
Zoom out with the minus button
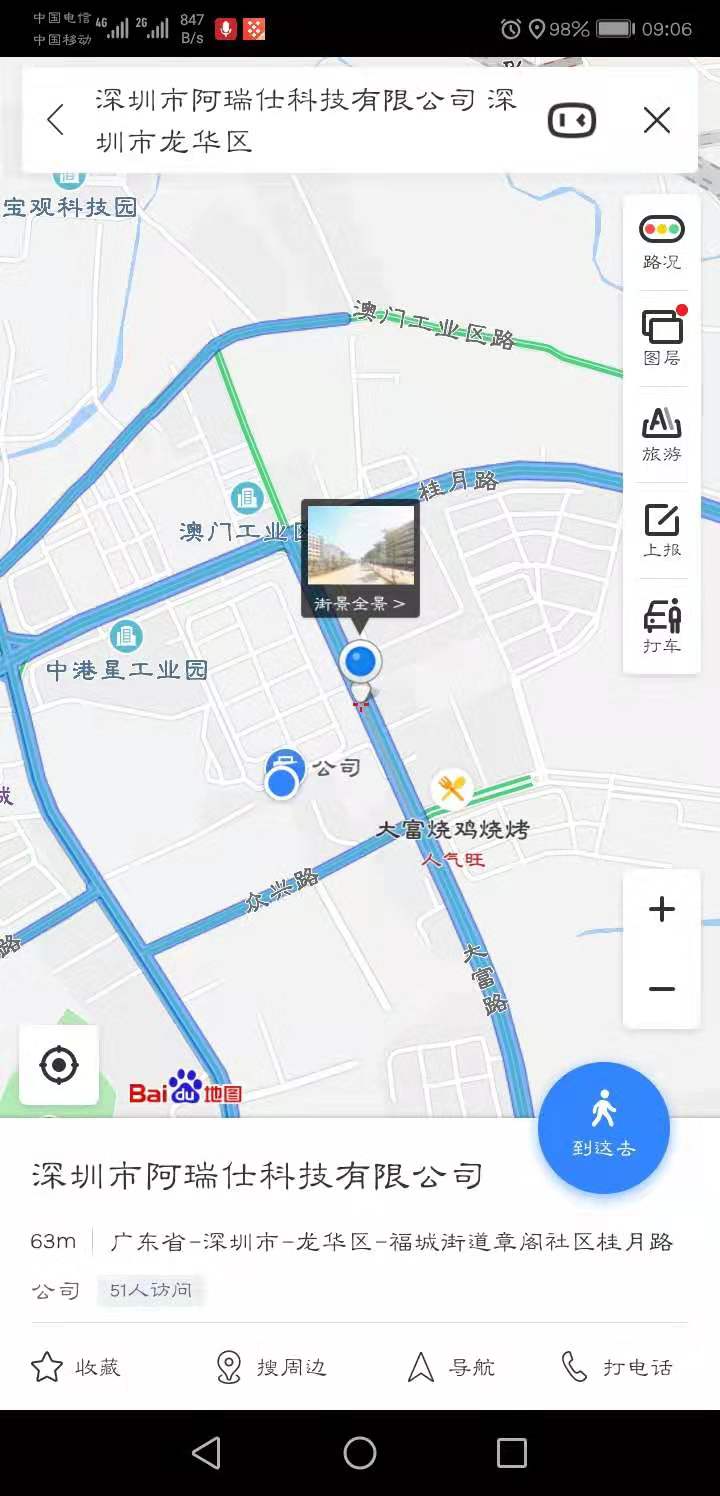661,988
